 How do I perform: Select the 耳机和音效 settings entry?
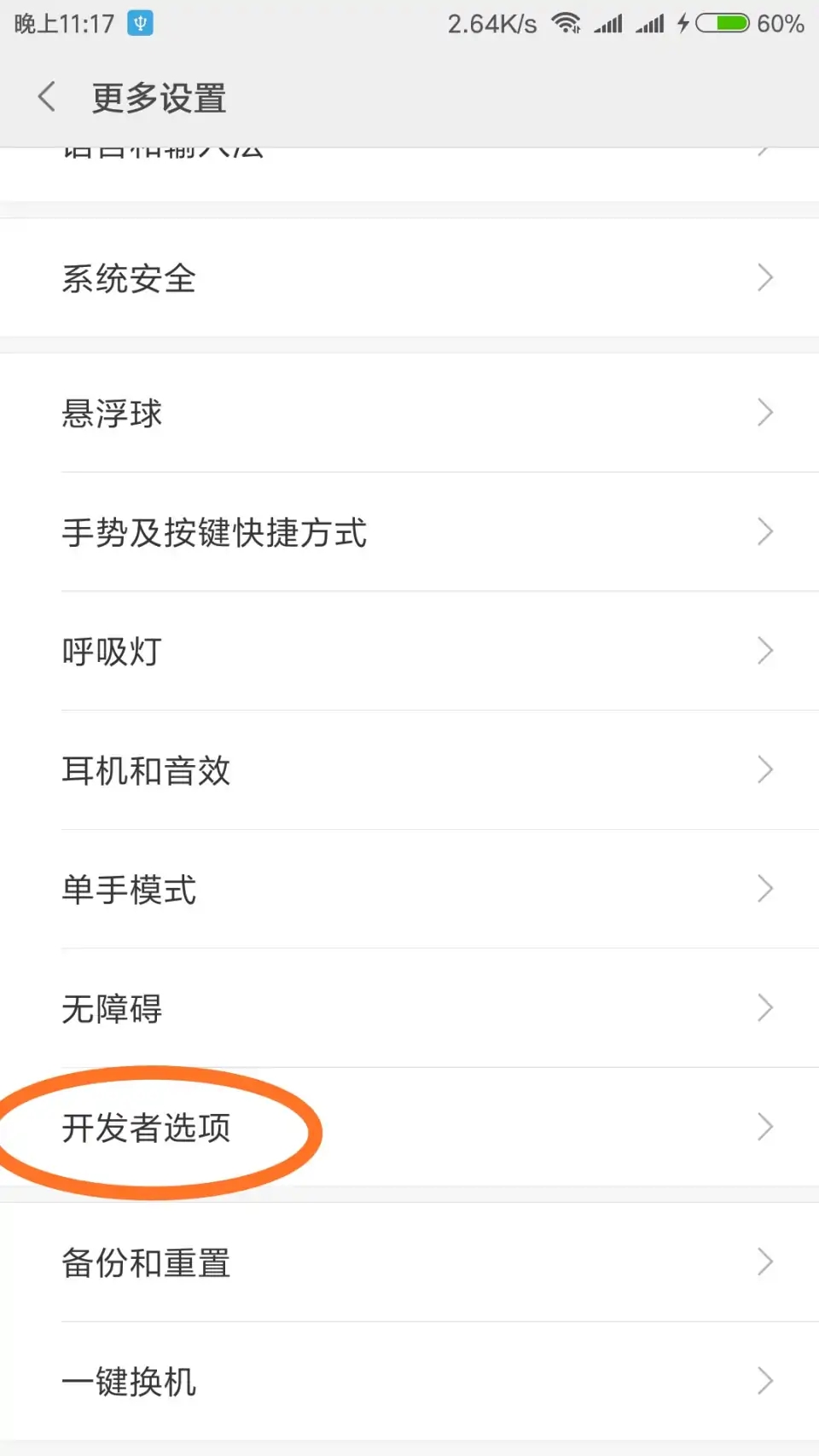409,770
